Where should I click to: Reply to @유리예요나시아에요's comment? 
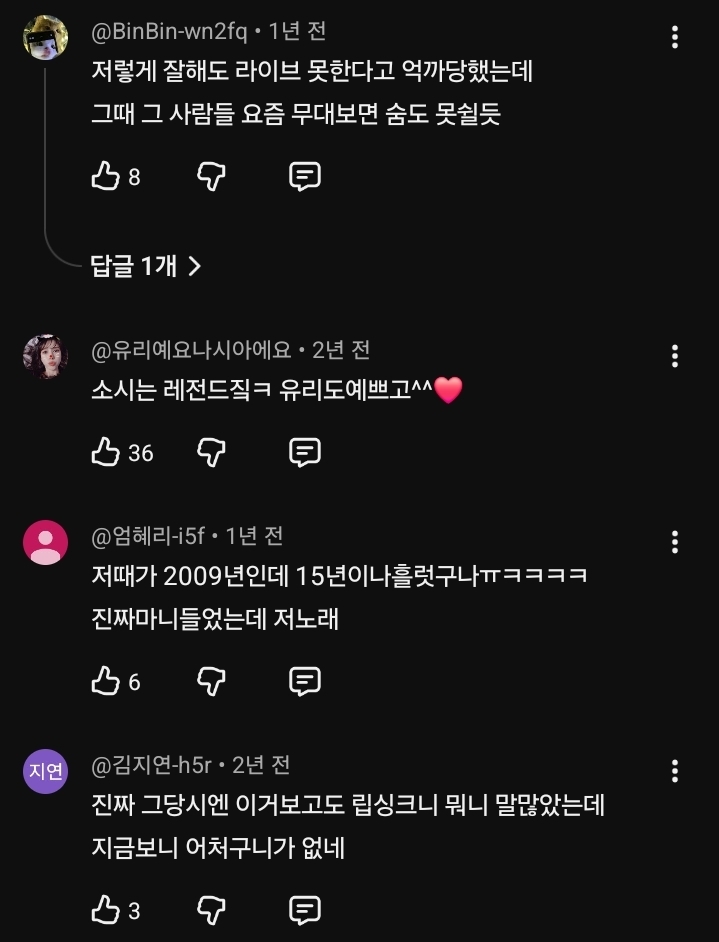305,452
